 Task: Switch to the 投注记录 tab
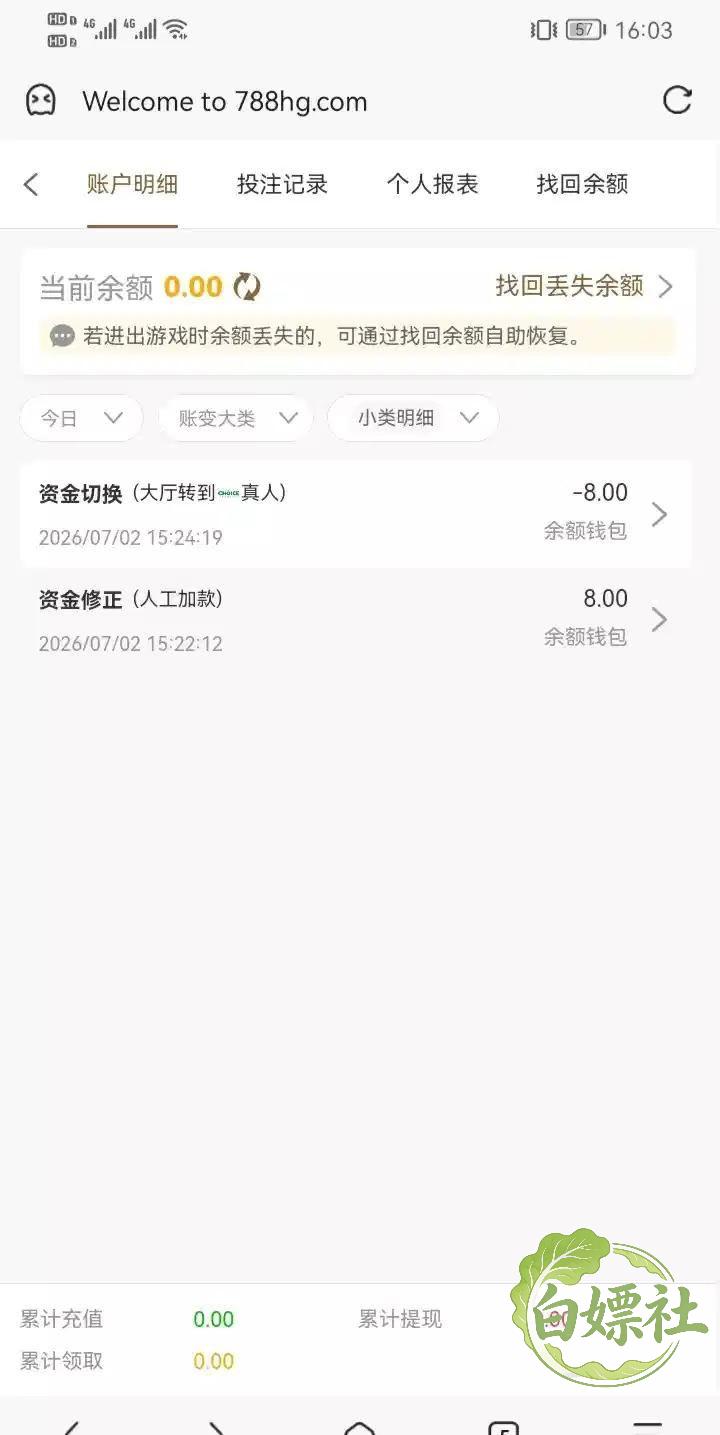(282, 184)
